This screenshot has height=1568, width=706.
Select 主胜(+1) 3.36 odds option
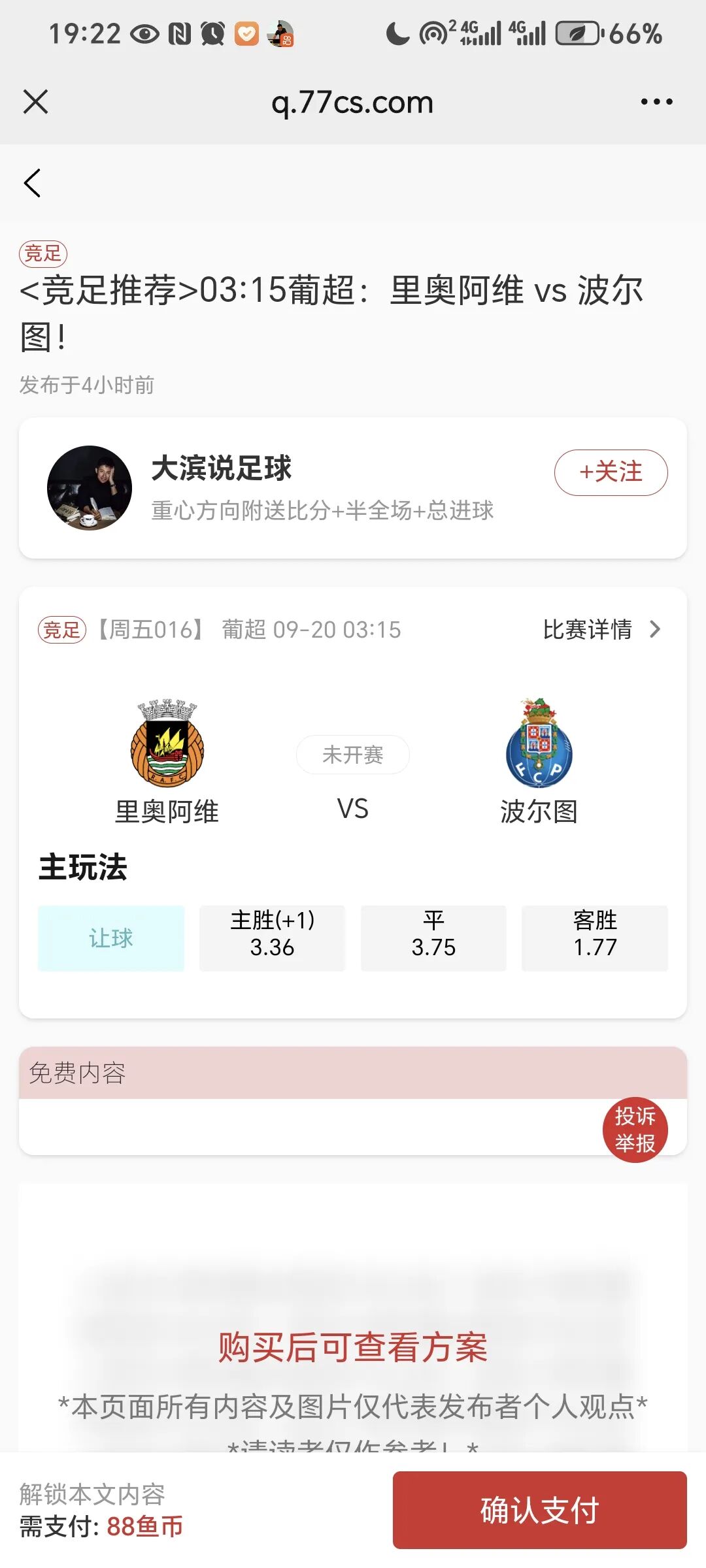click(272, 938)
